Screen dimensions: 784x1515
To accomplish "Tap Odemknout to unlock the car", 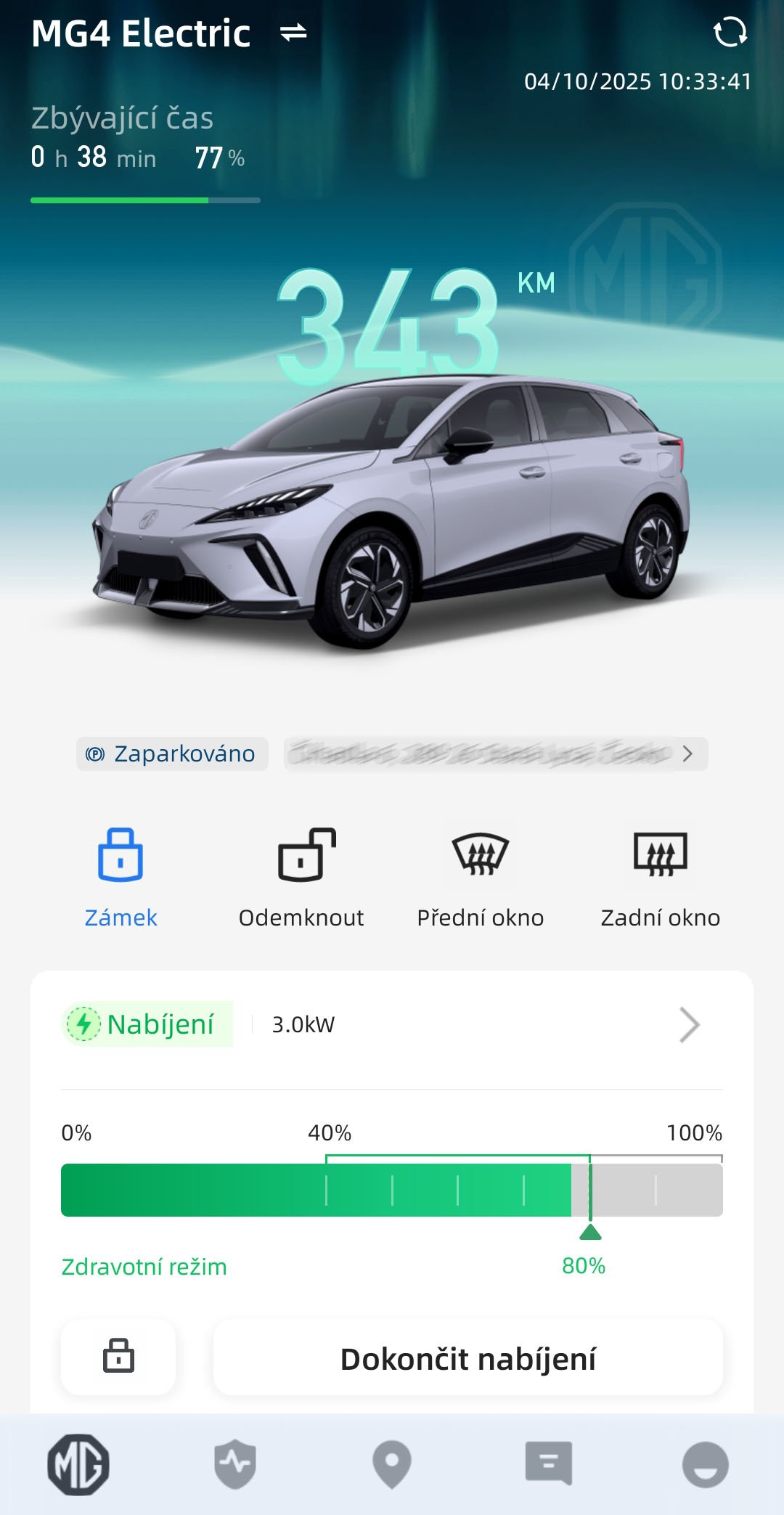I will [x=301, y=876].
